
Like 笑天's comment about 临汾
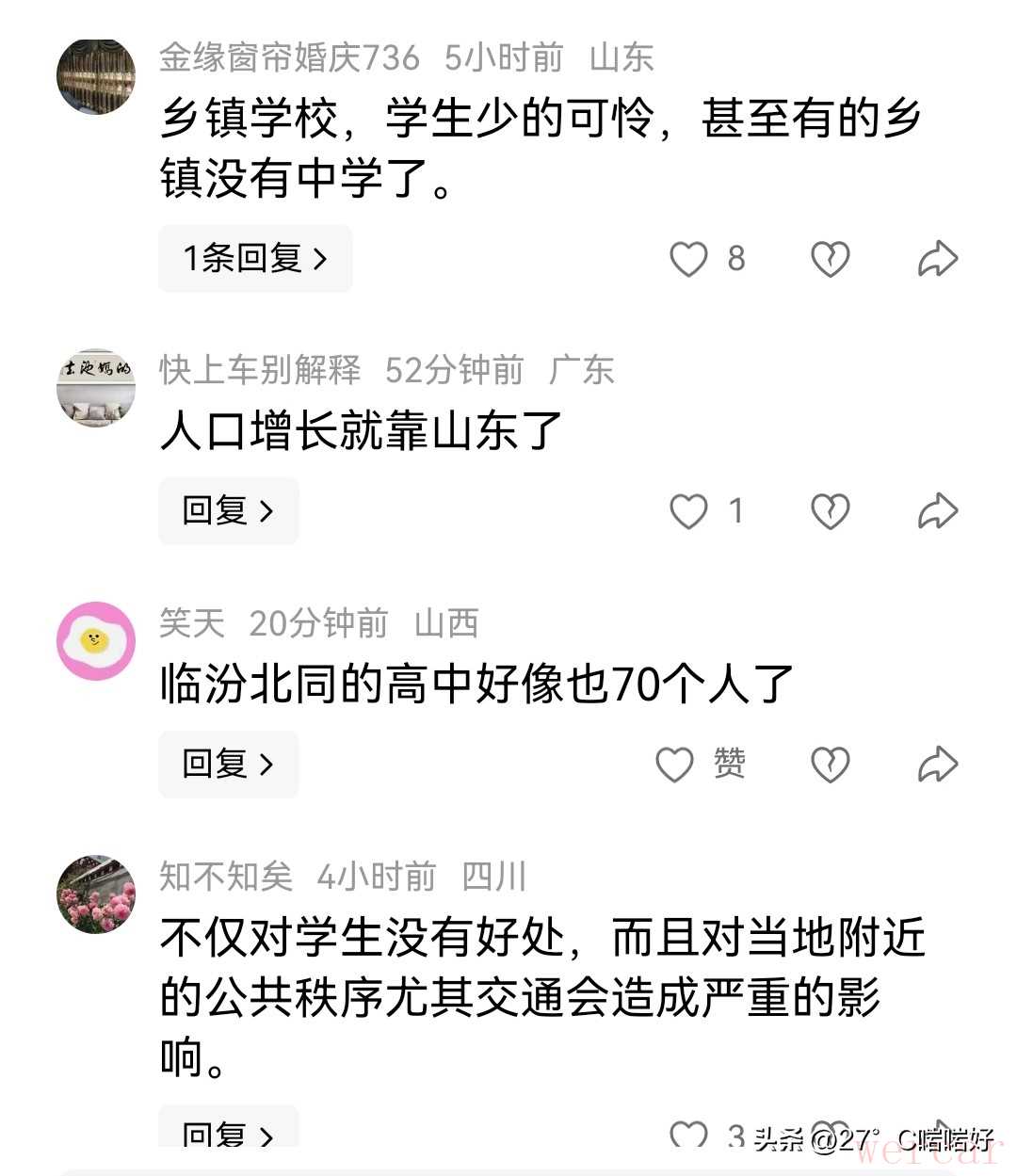pyautogui.click(x=675, y=765)
